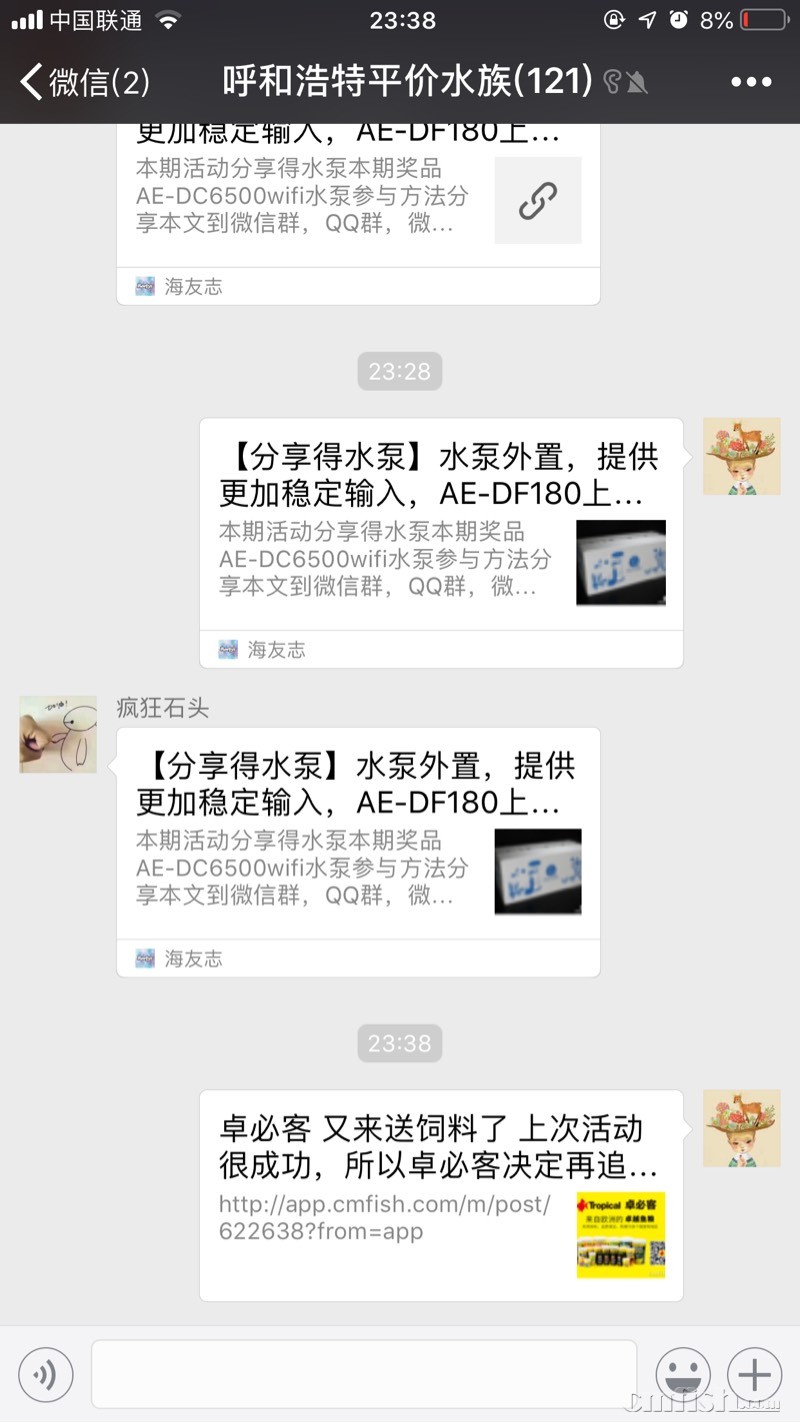Open the 卓必客 fish food giveaway link
The height and width of the screenshot is (1423, 800).
click(440, 1195)
